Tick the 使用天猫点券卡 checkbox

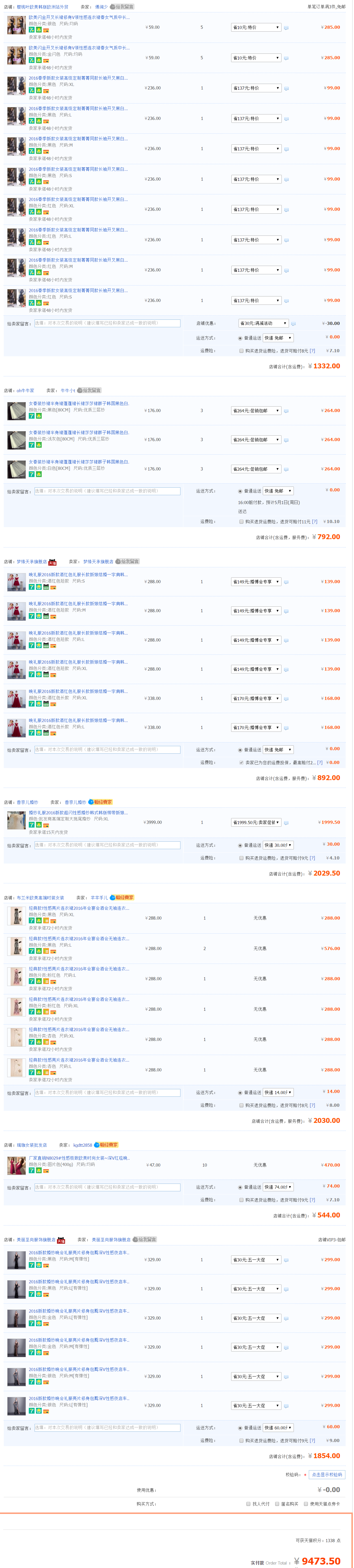[306, 1504]
